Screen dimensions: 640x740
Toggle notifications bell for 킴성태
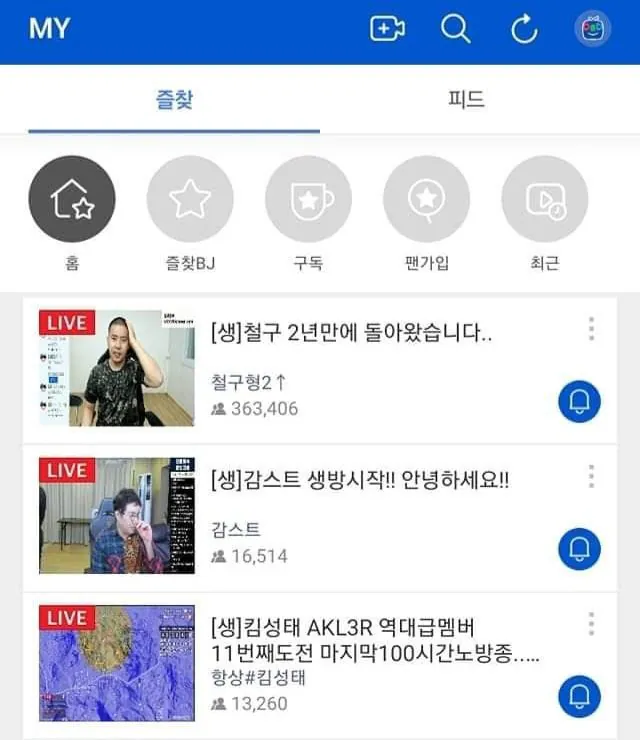point(579,696)
